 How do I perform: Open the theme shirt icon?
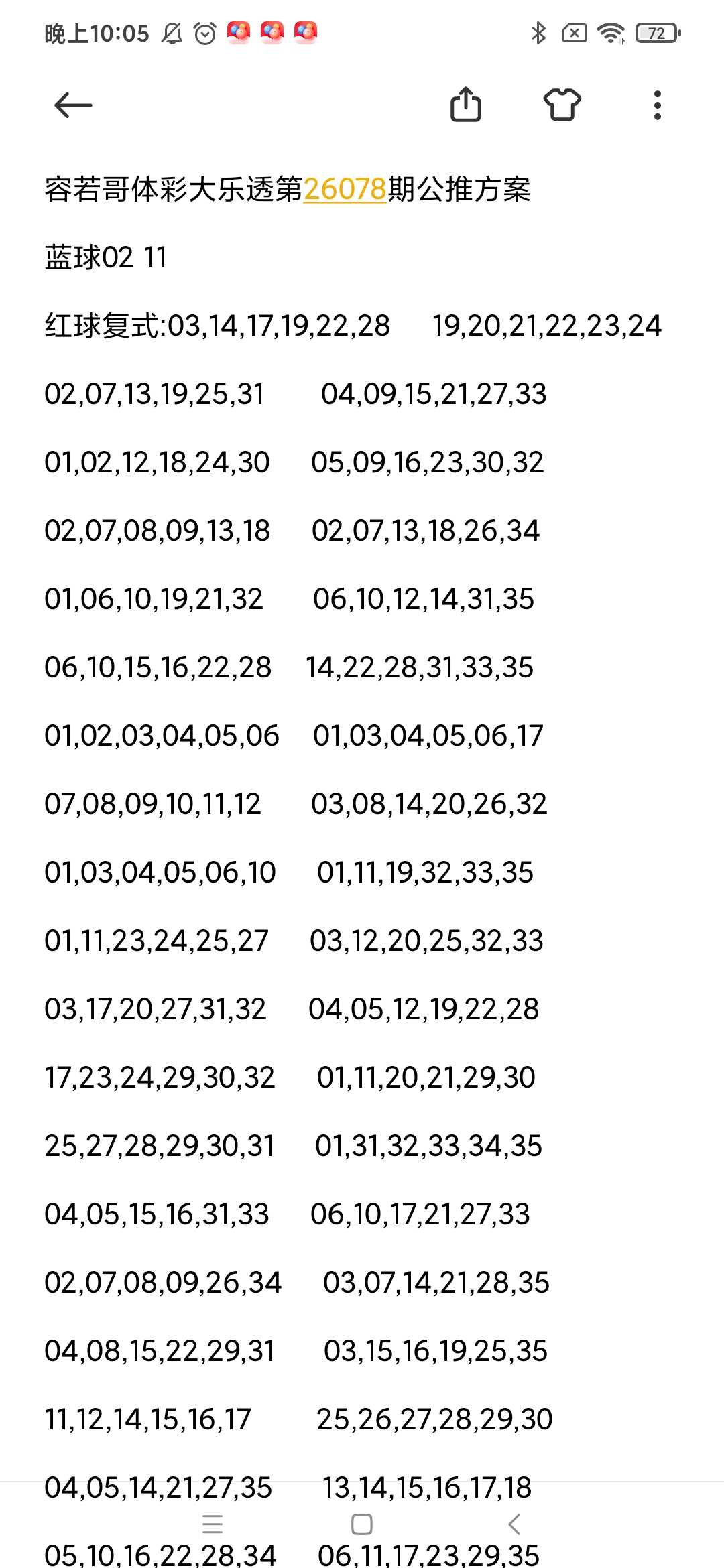coord(562,105)
